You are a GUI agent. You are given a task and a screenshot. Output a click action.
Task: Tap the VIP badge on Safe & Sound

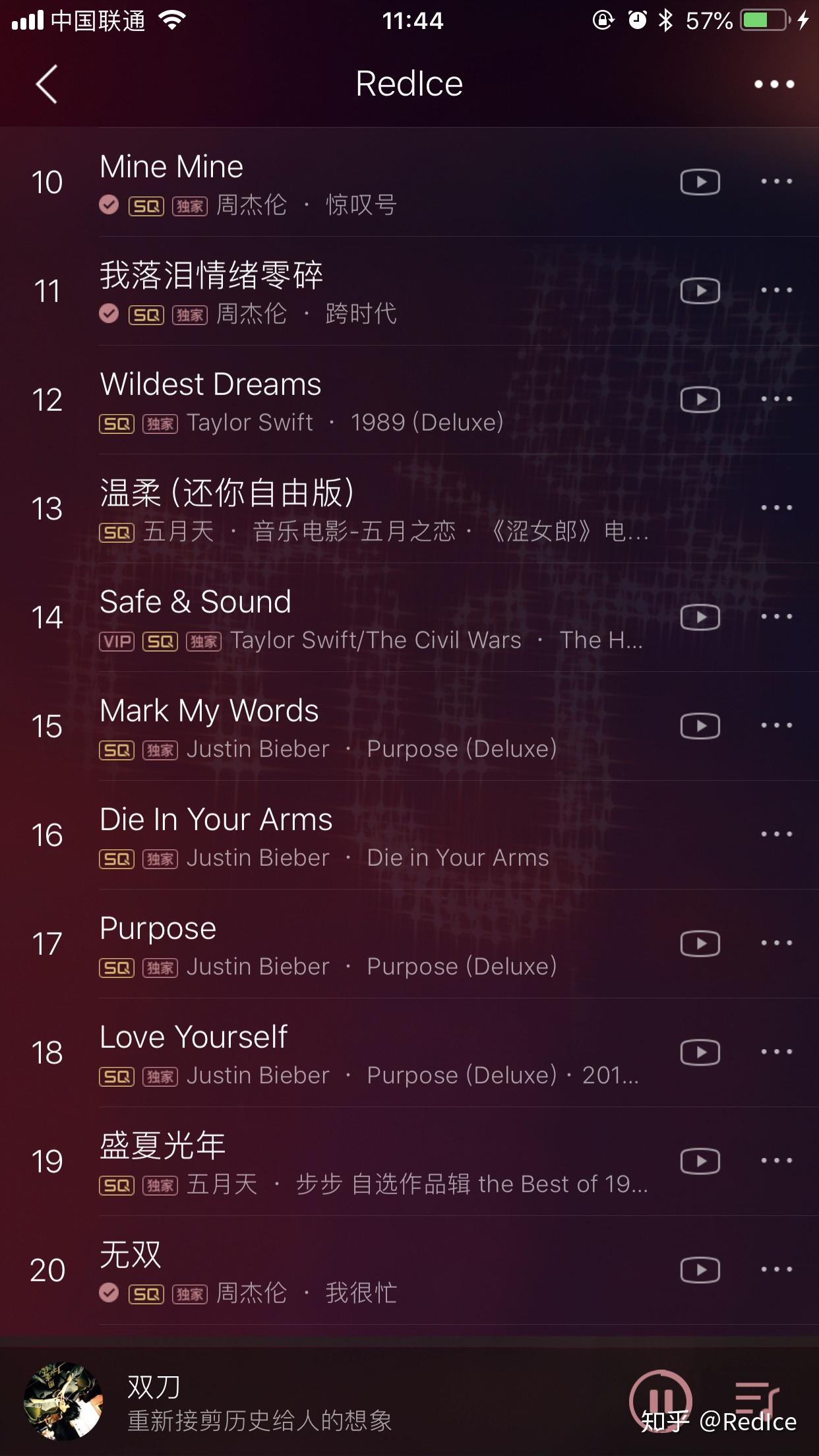click(116, 640)
